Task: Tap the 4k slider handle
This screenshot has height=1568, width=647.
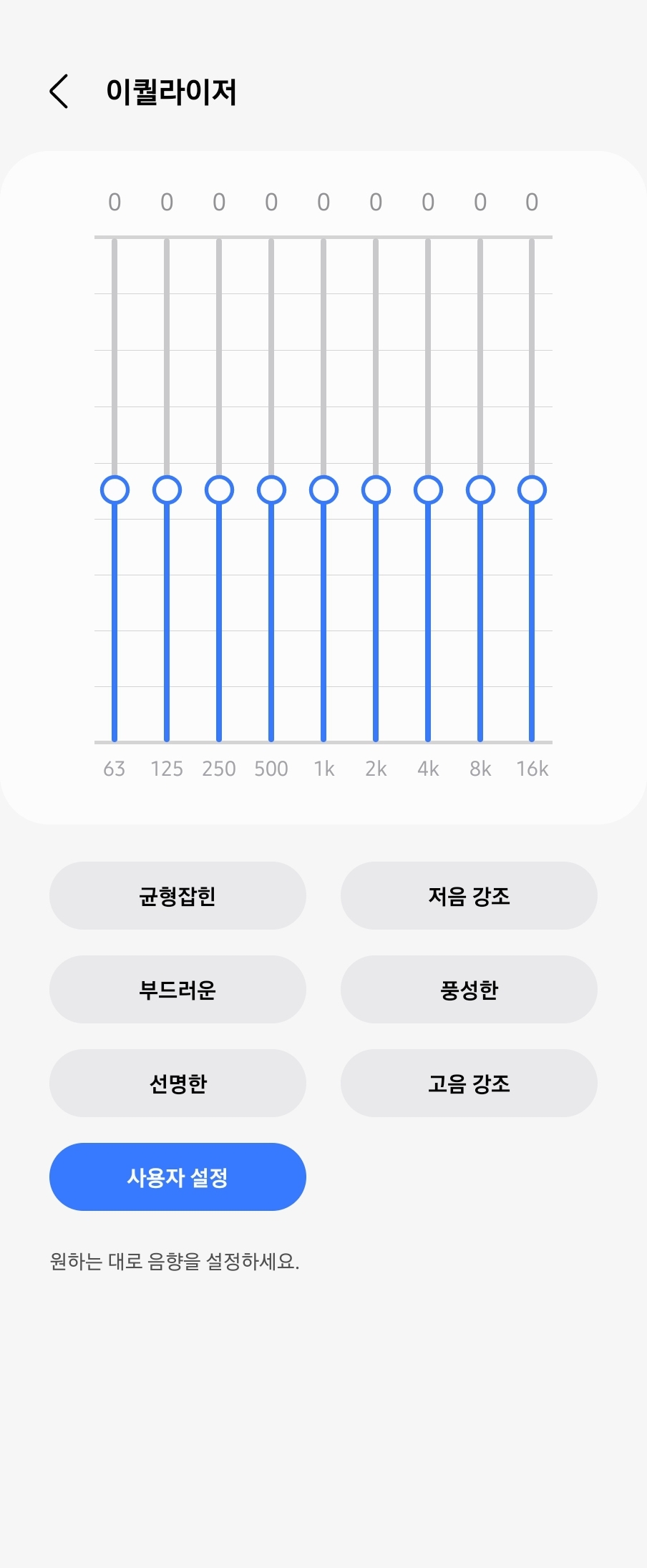Action: pos(428,490)
